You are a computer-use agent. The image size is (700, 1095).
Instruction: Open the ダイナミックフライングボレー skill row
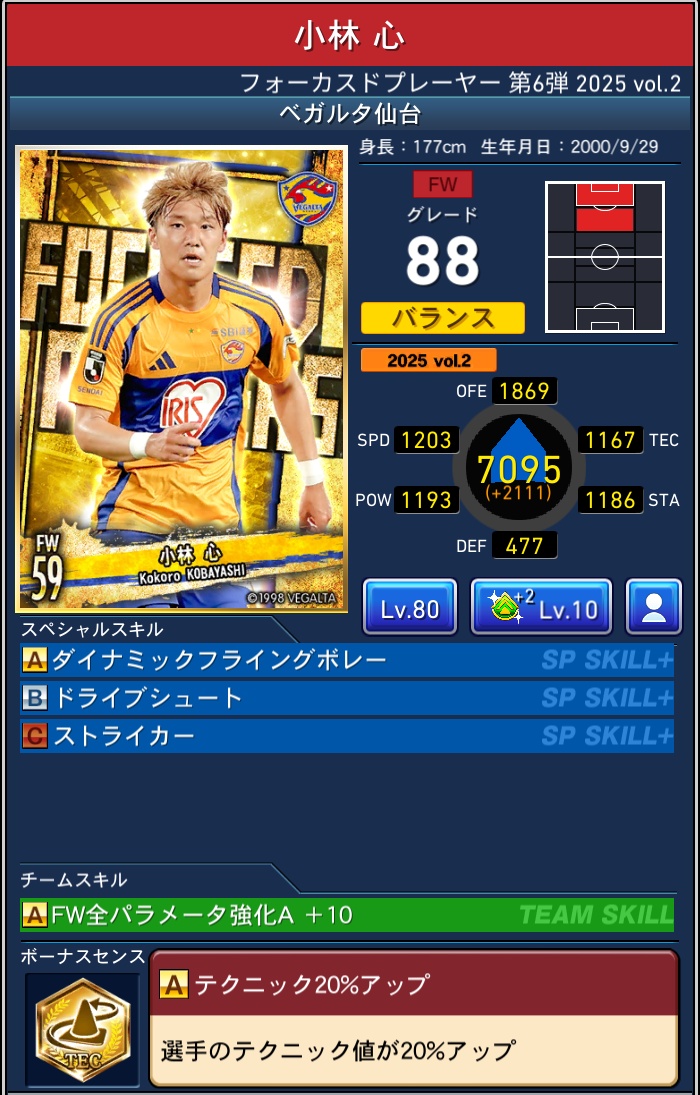point(346,660)
